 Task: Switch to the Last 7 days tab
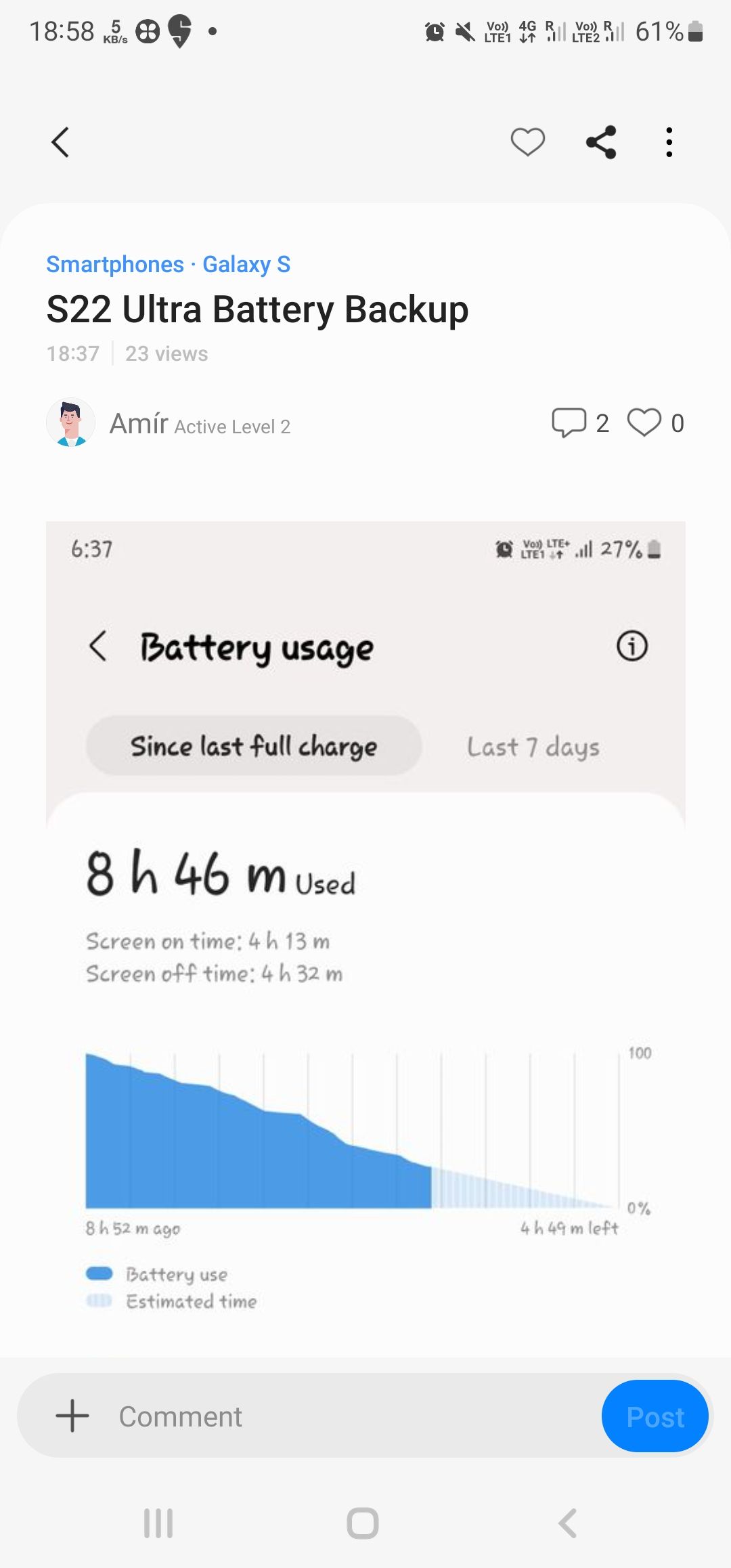click(x=533, y=747)
